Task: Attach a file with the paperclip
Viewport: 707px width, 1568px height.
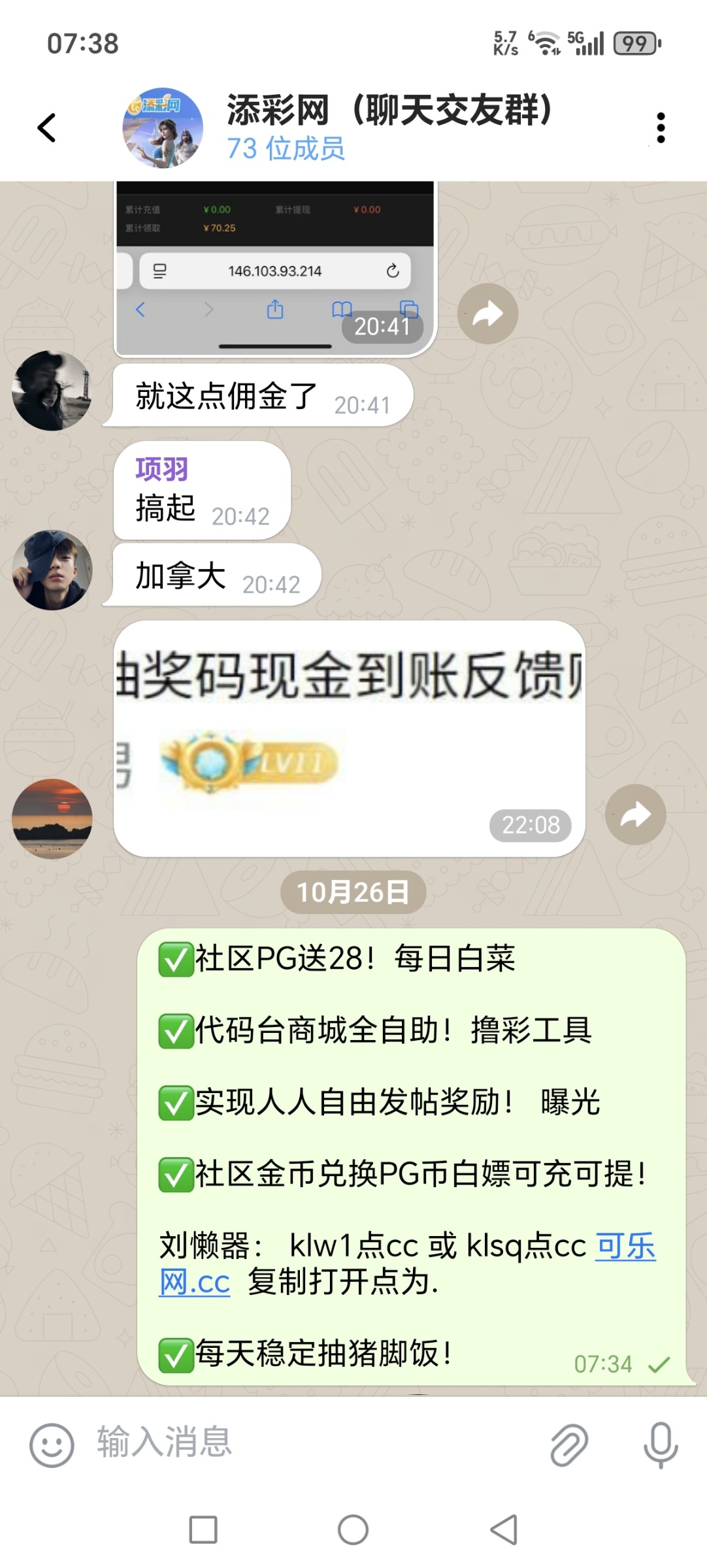Action: (568, 1445)
